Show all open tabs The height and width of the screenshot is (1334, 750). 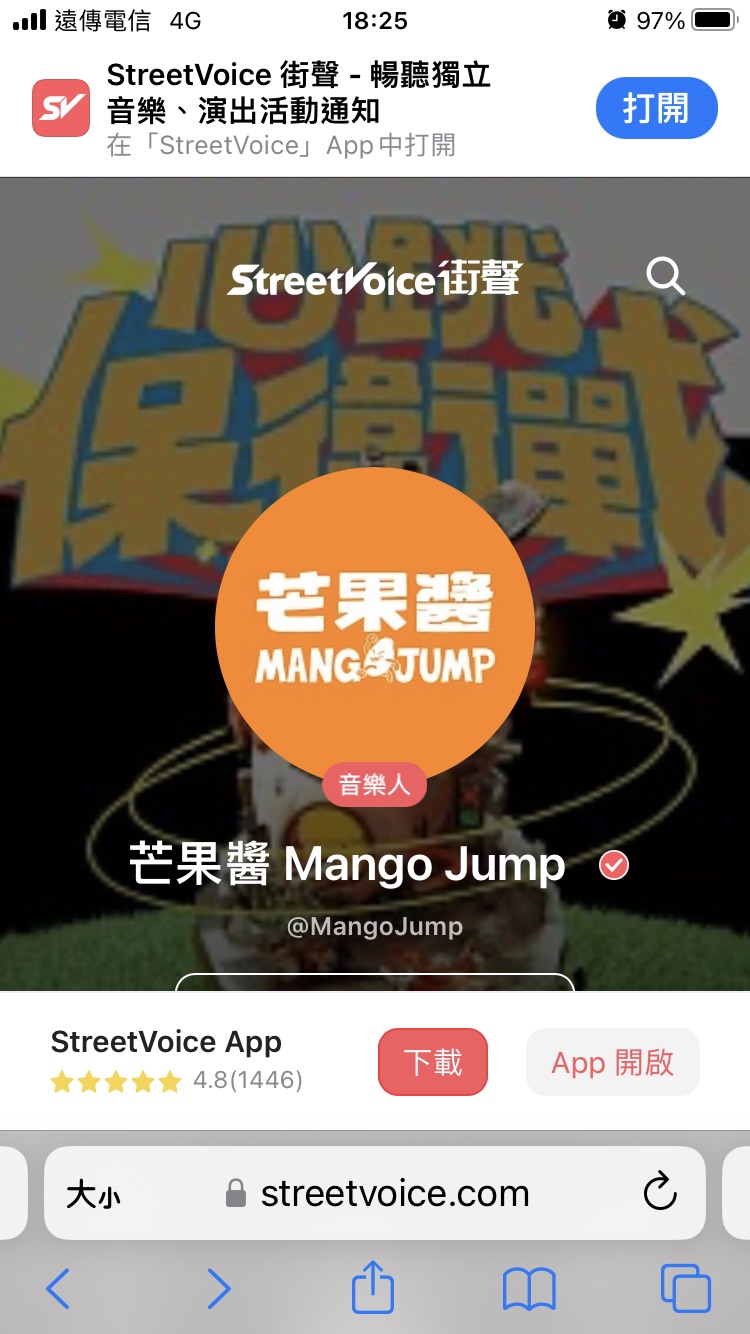click(x=686, y=1289)
